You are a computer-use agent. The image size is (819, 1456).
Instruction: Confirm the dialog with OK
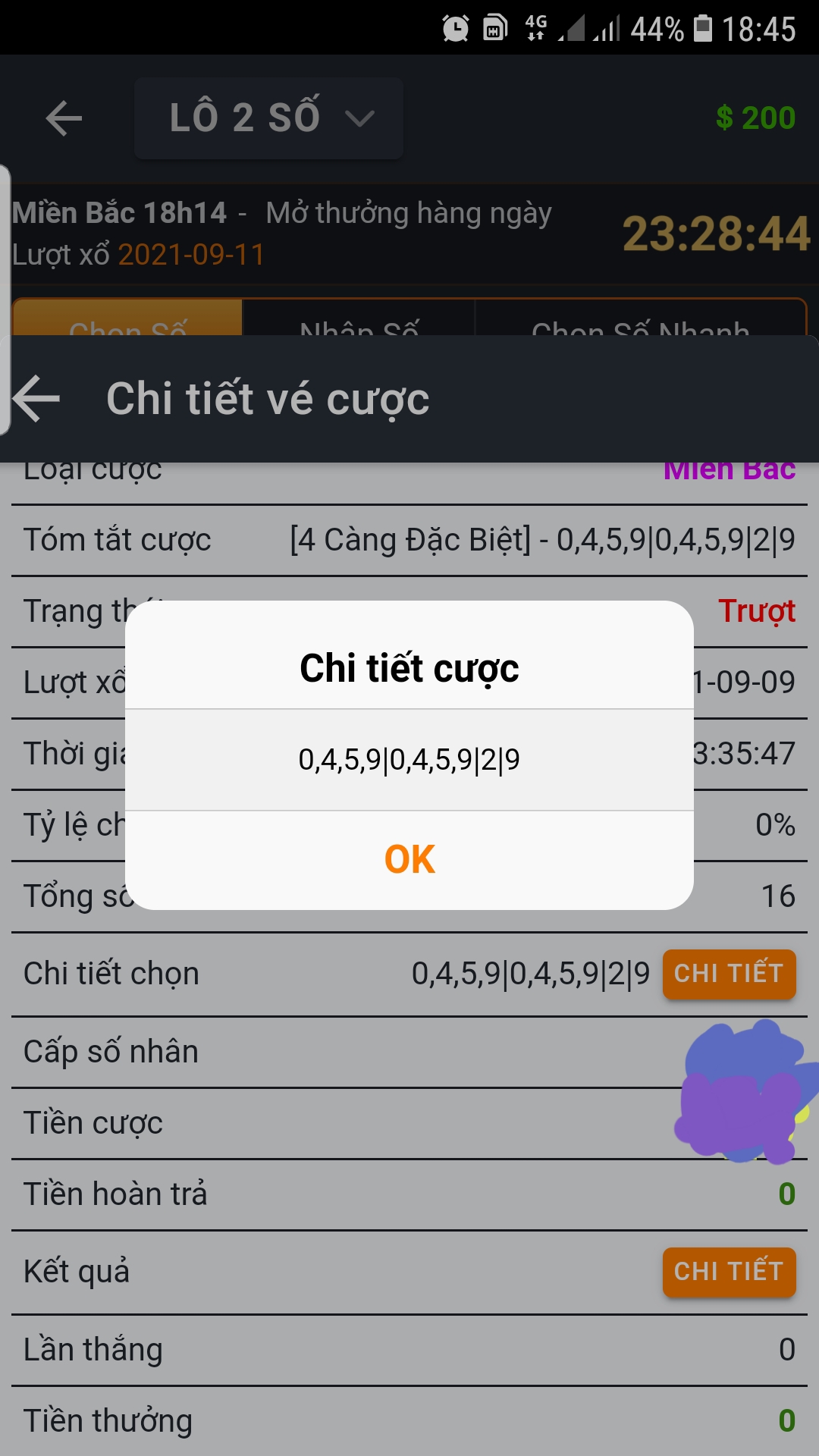[x=409, y=859]
